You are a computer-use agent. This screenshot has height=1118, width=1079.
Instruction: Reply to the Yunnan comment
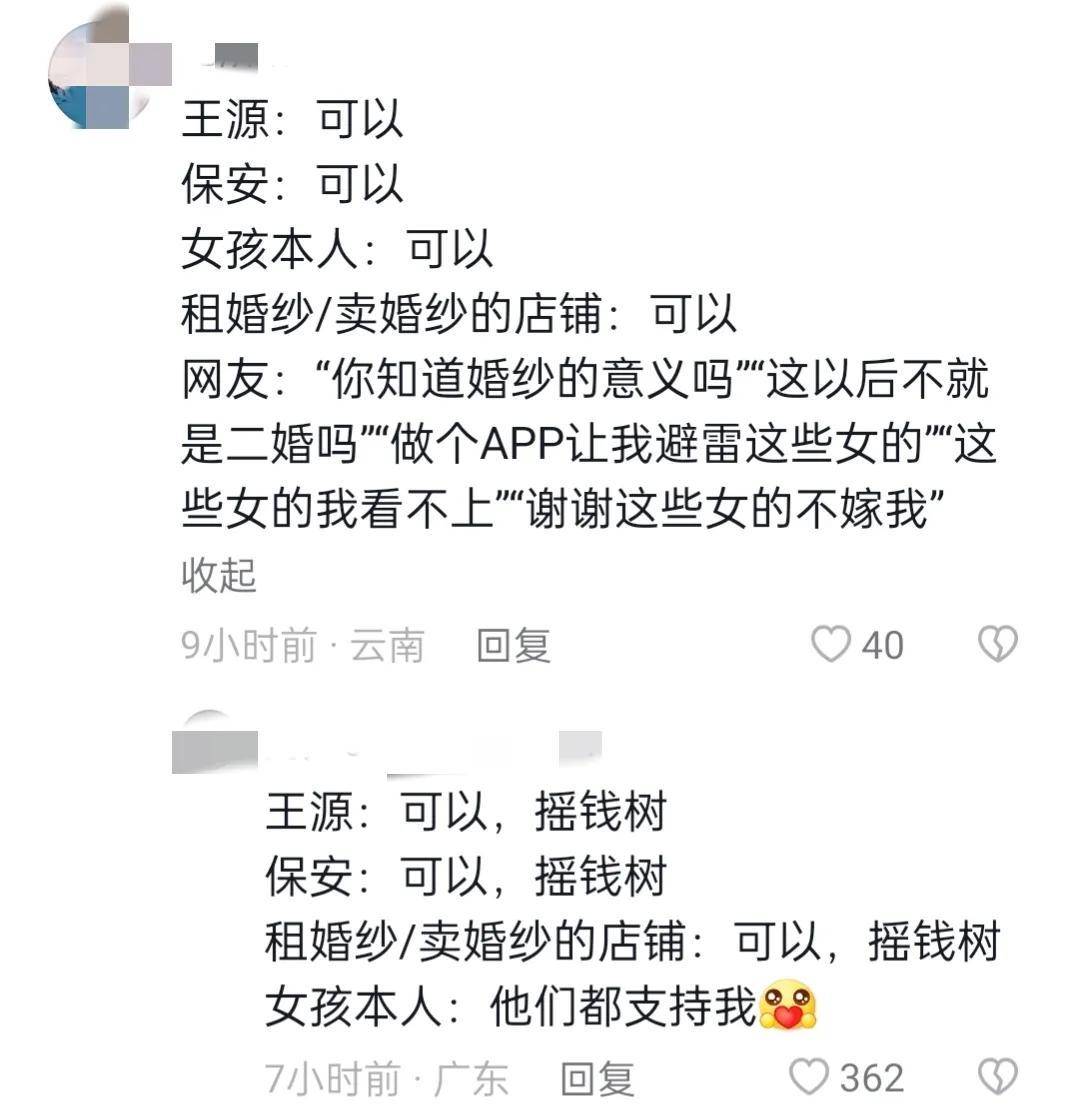click(513, 646)
